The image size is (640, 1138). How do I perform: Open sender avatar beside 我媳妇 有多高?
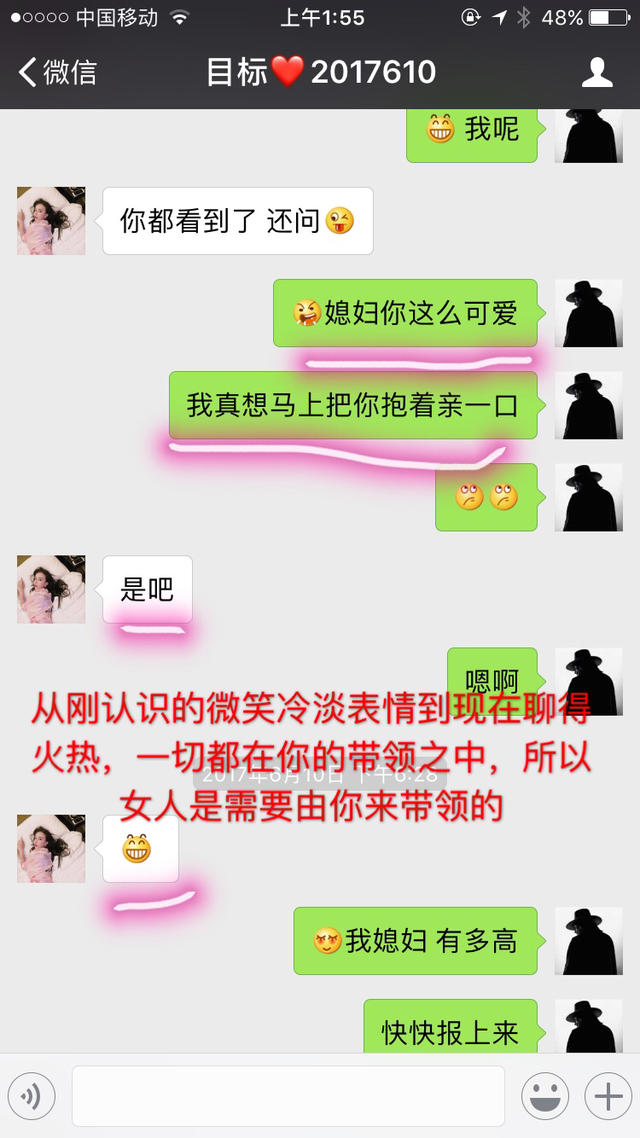[x=588, y=941]
